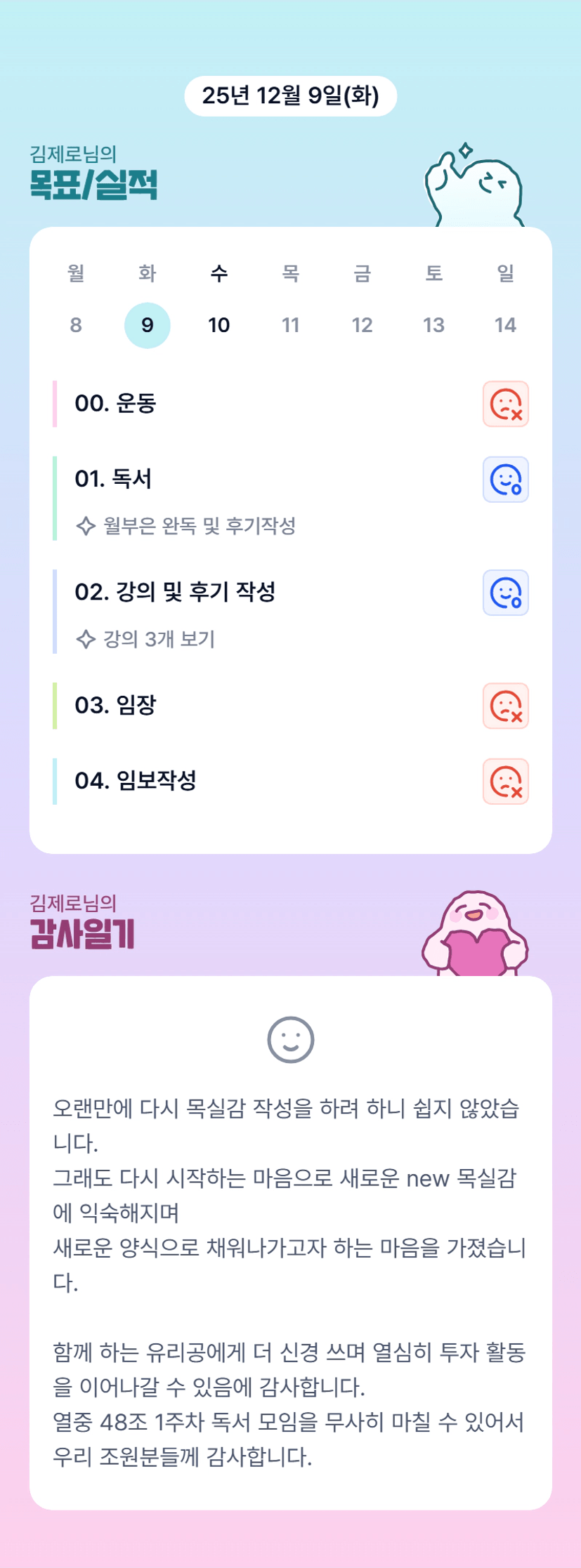Select Tuesday the 9th in the week calendar
Screen dimensions: 581x1568
pos(148,325)
